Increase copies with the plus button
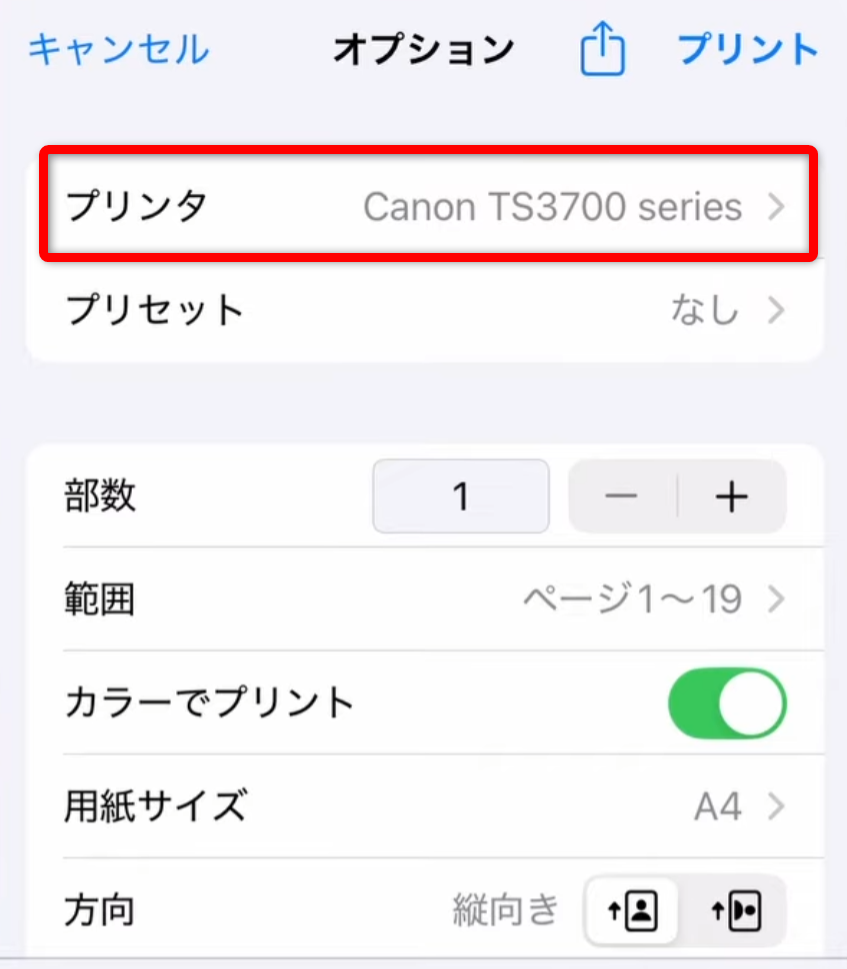This screenshot has width=847, height=969. (732, 496)
